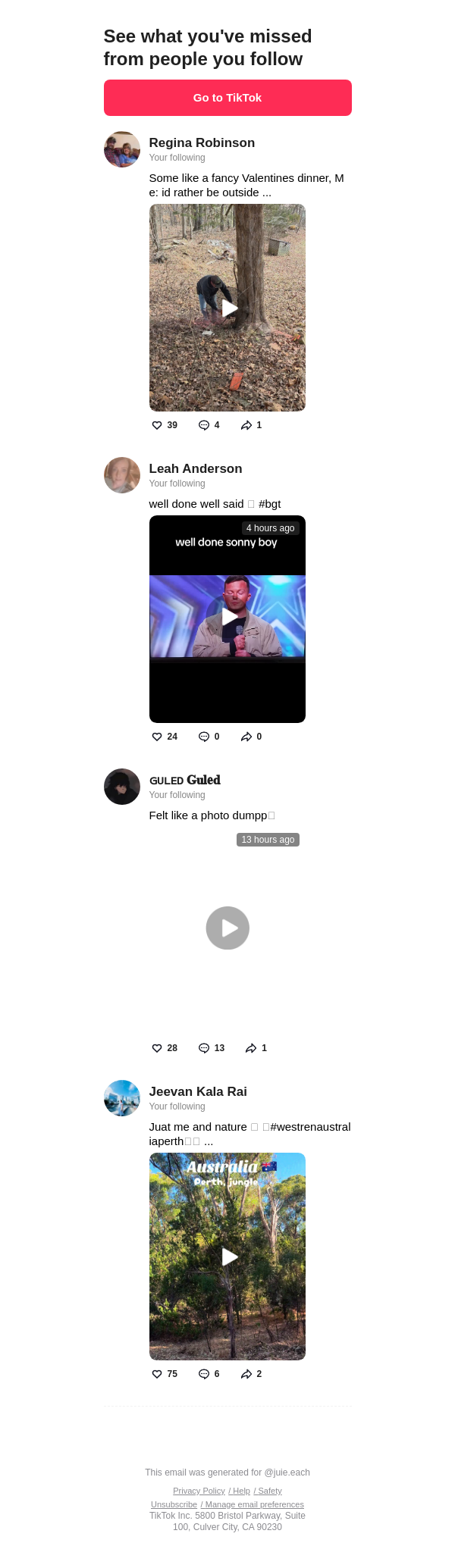Play Guled's photo dump video

(227, 928)
